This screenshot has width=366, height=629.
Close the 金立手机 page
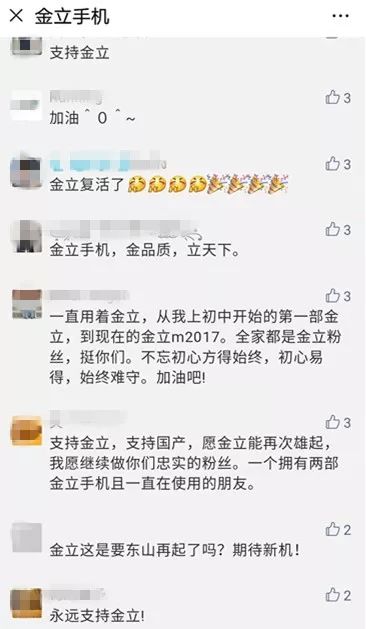16,16
